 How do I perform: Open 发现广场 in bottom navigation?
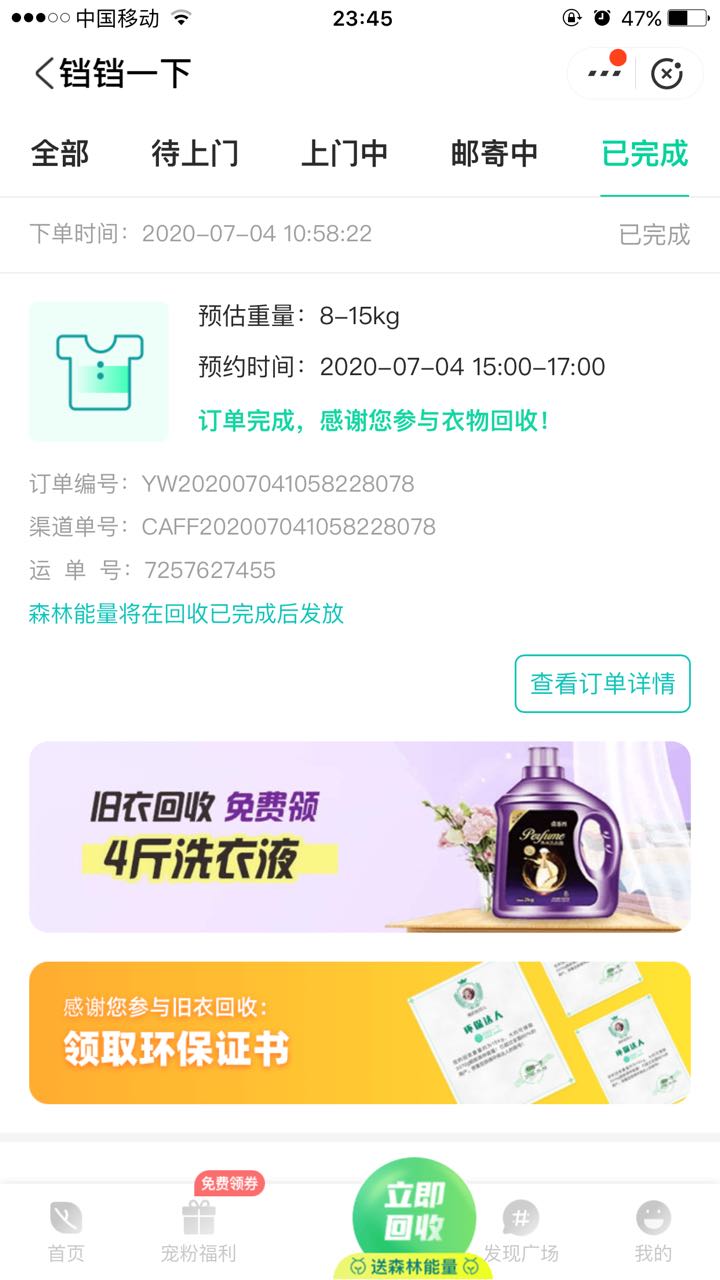pos(521,1232)
